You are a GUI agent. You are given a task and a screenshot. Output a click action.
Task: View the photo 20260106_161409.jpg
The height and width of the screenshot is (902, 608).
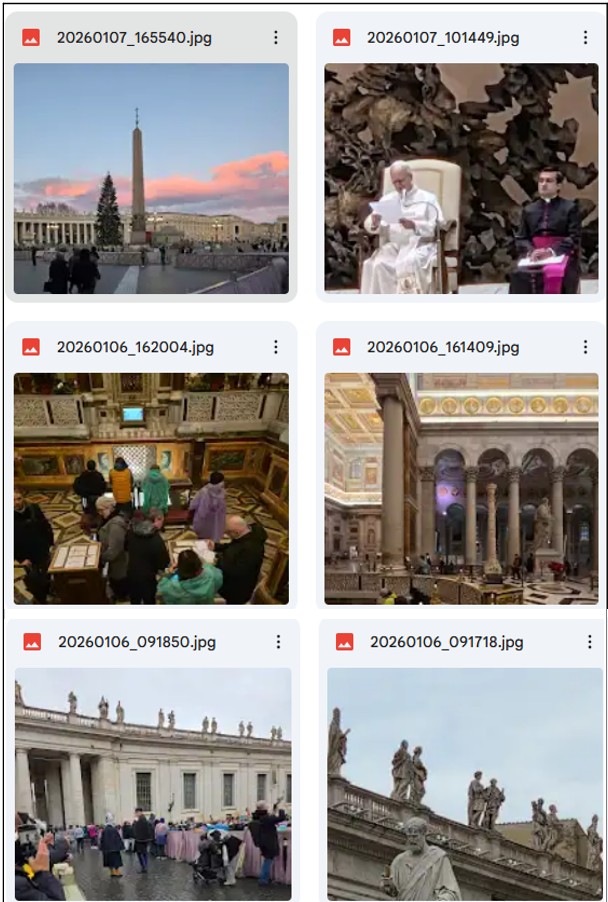[461, 488]
